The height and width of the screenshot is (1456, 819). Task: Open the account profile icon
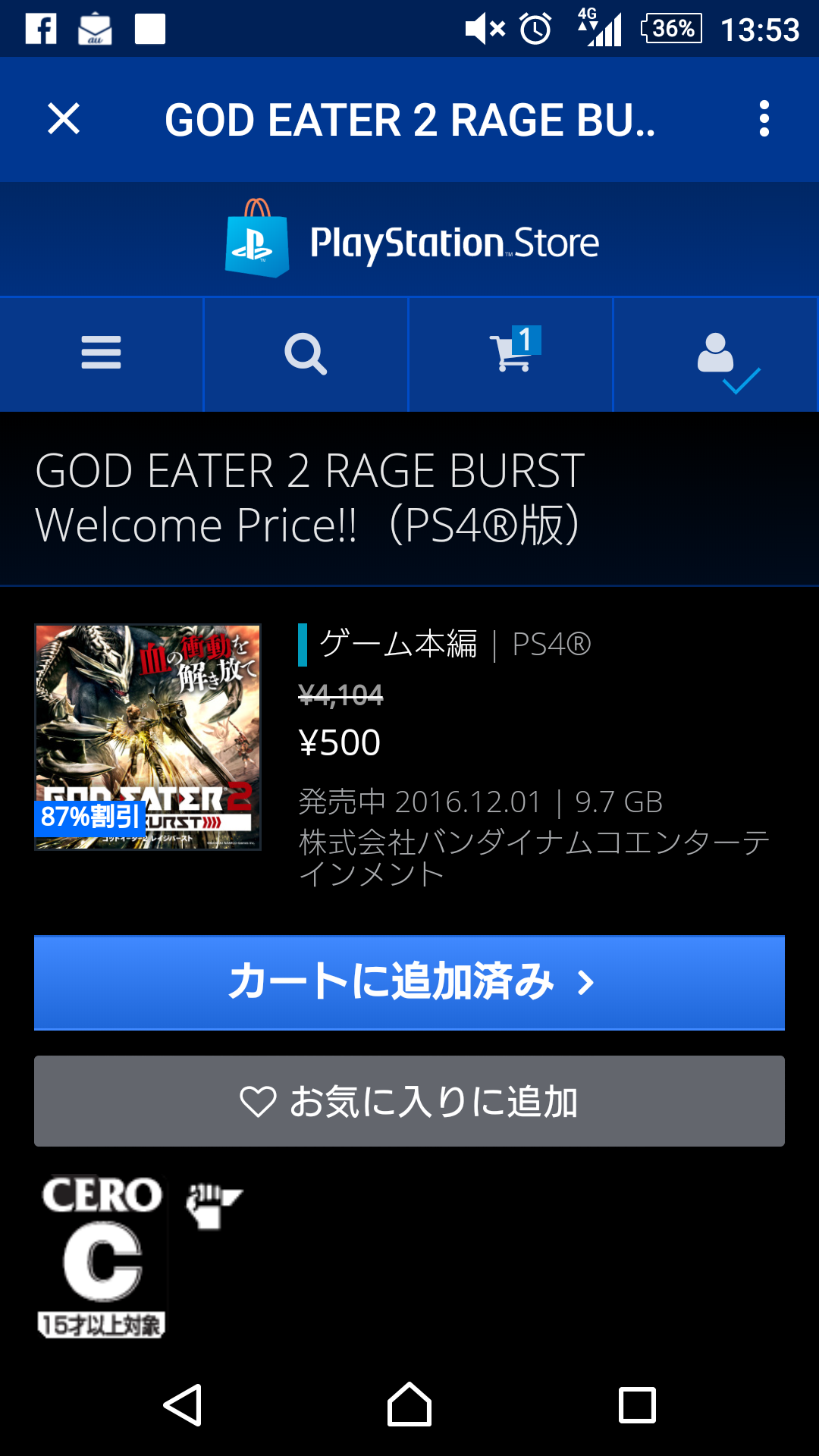717,353
